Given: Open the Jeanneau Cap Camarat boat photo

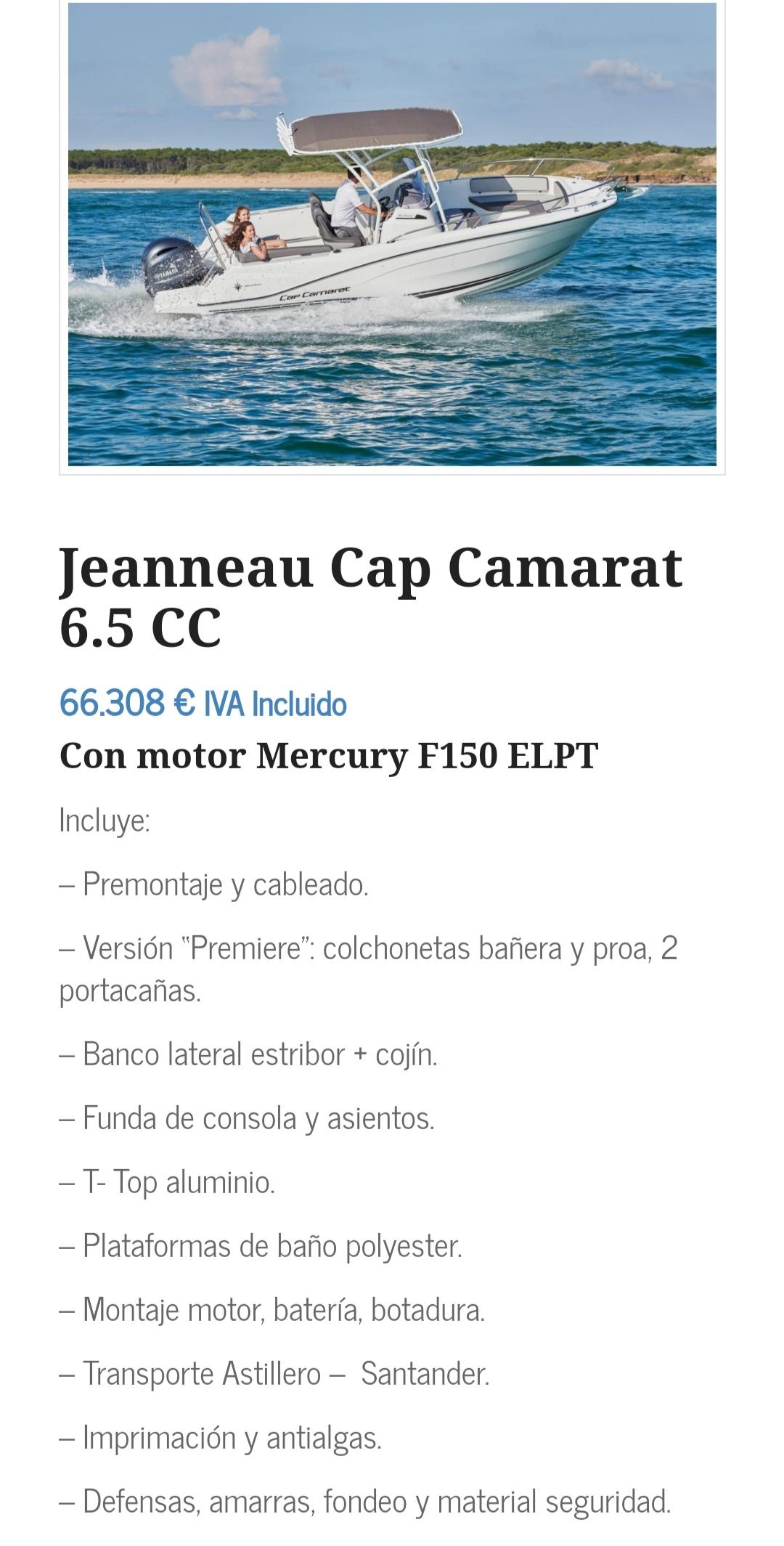Looking at the screenshot, I should pos(392,234).
